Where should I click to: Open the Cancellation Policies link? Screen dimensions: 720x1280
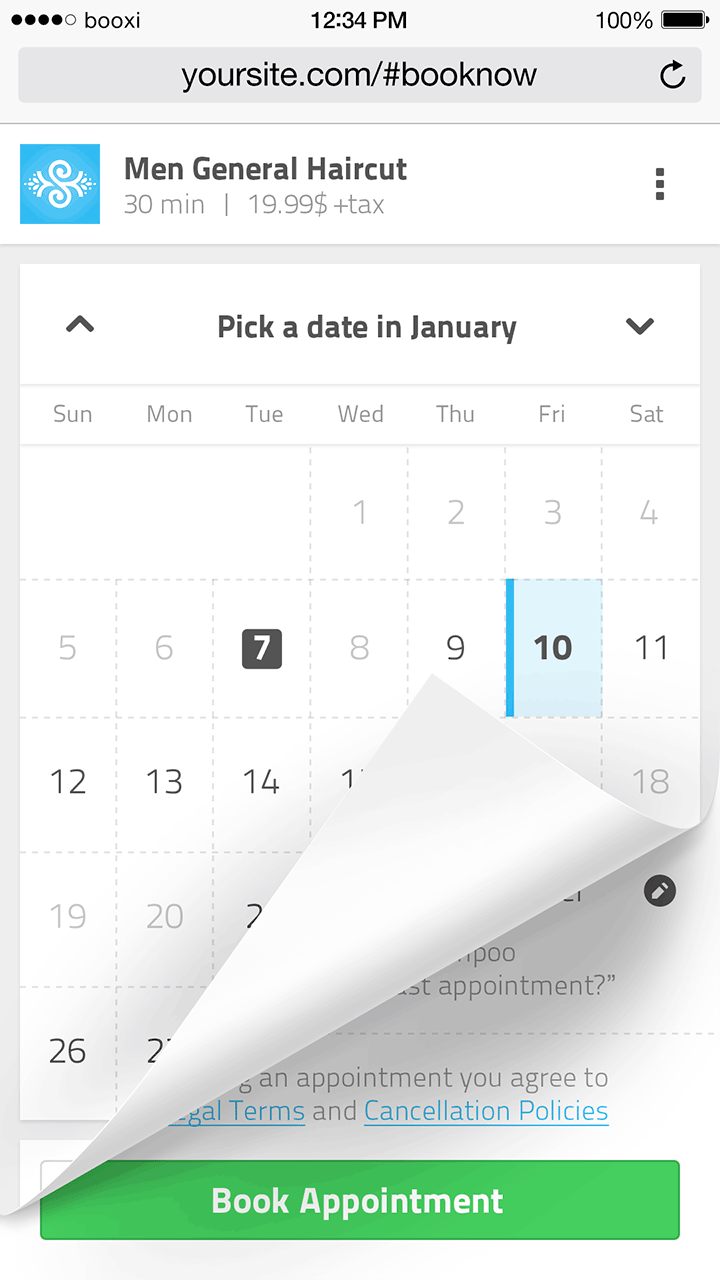[x=486, y=1111]
